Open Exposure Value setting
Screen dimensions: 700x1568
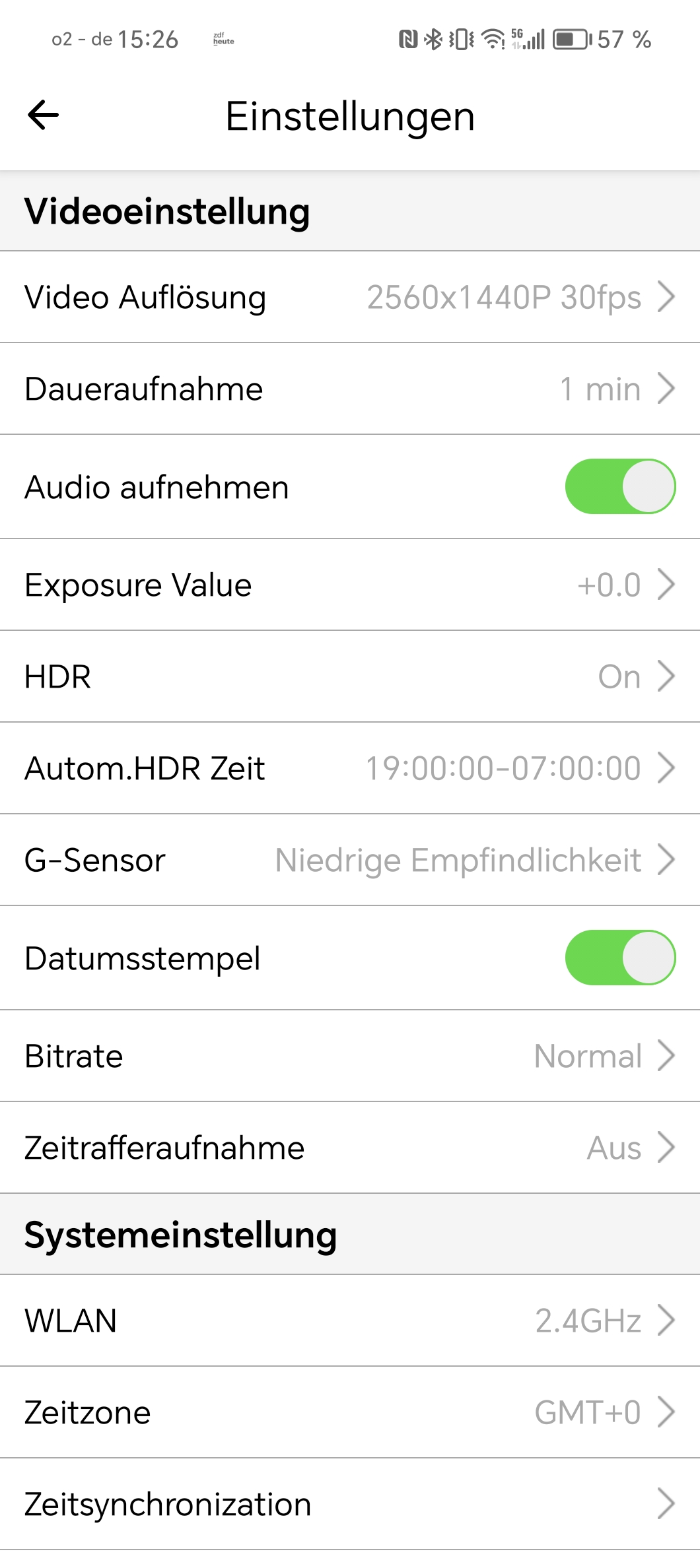click(x=350, y=585)
